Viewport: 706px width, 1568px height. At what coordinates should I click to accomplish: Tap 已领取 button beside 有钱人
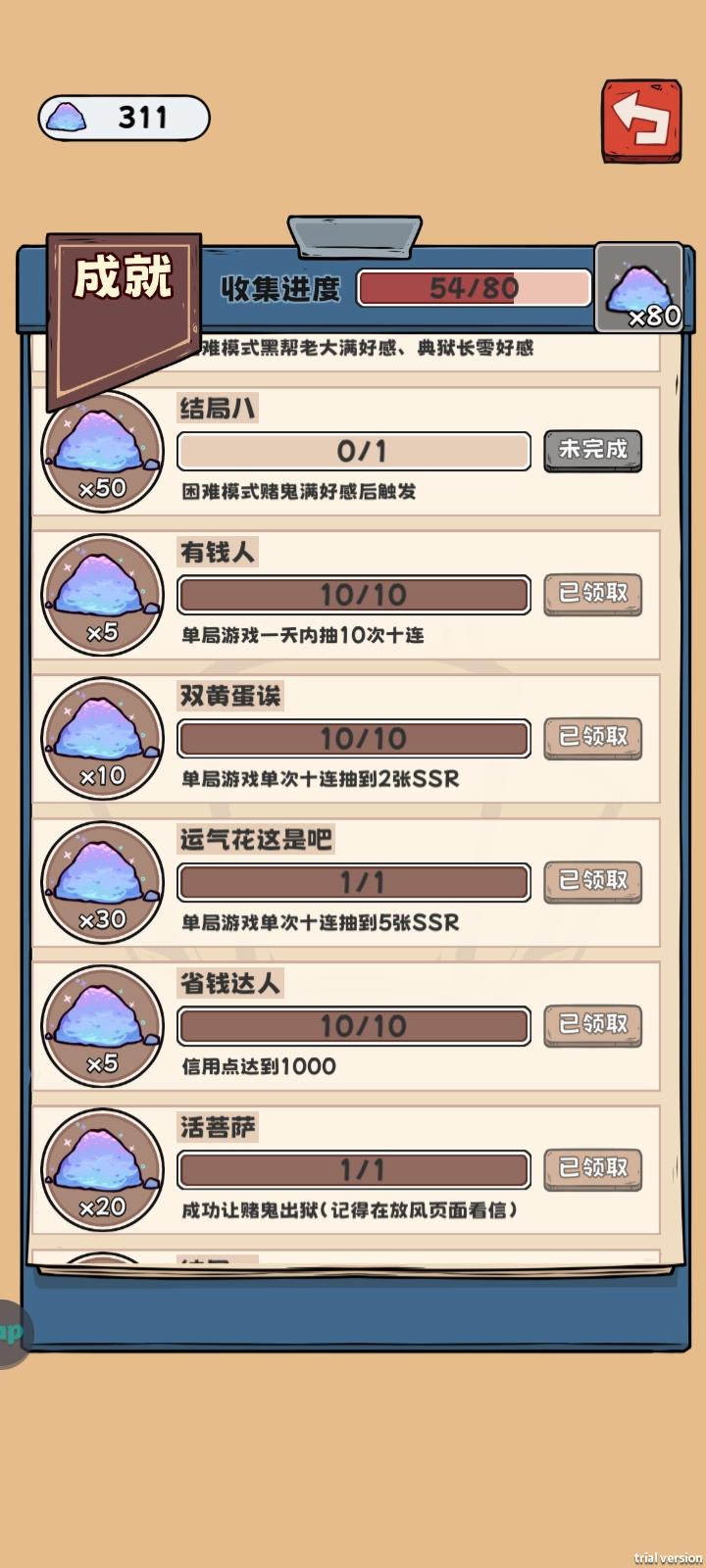(592, 595)
